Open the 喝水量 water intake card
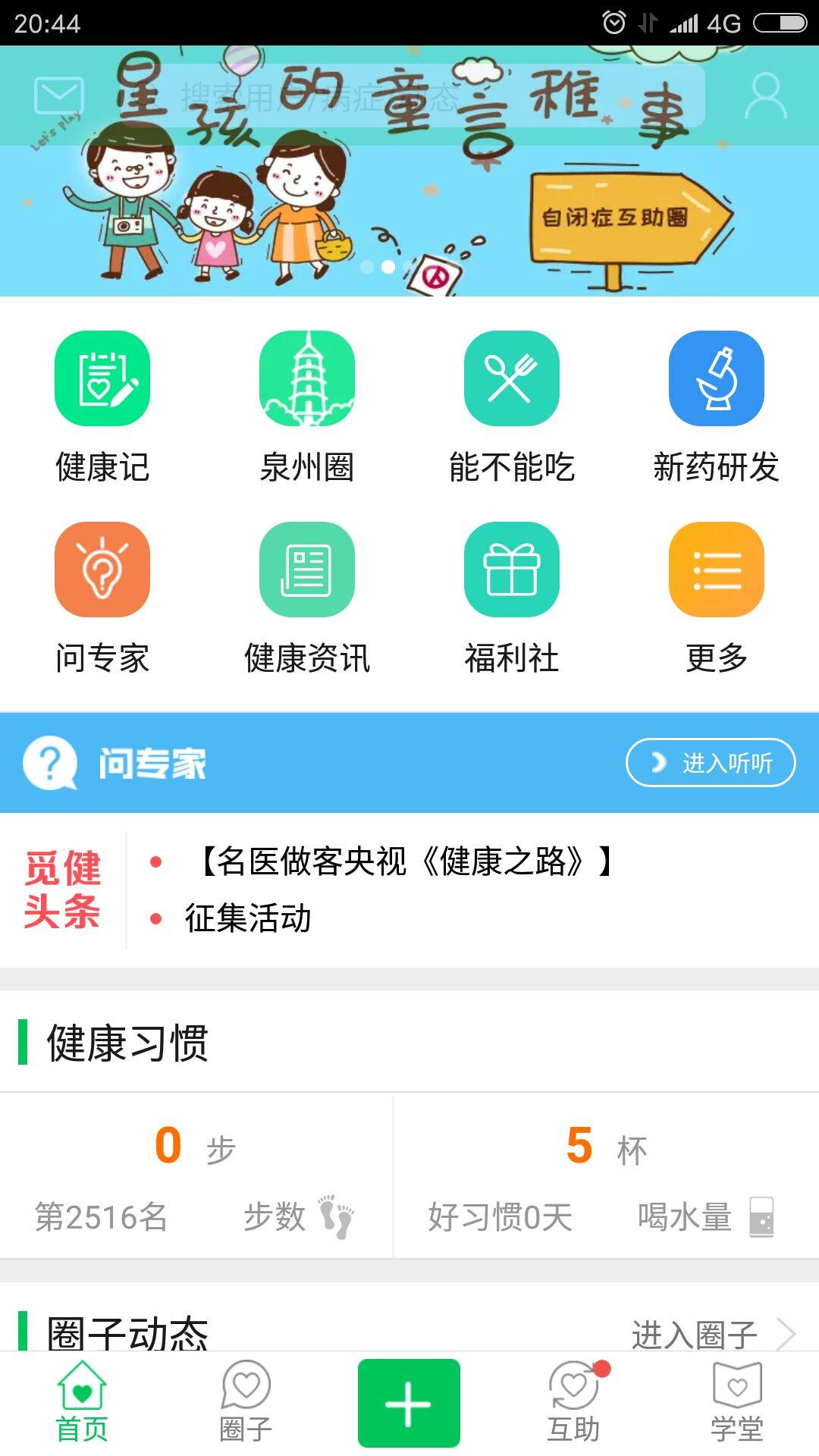This screenshot has height=1456, width=819. (605, 1175)
